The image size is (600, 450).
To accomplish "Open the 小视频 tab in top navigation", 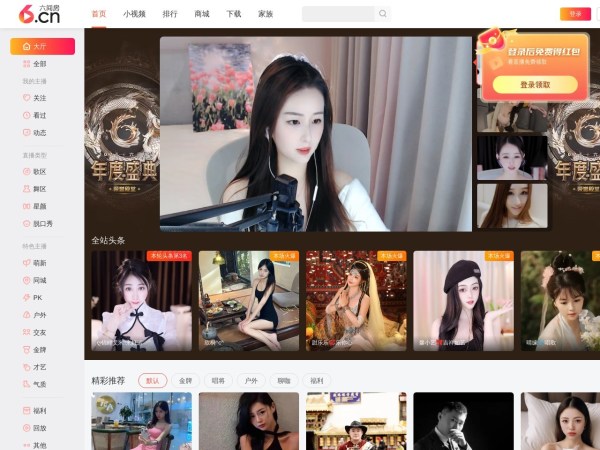I will (134, 14).
